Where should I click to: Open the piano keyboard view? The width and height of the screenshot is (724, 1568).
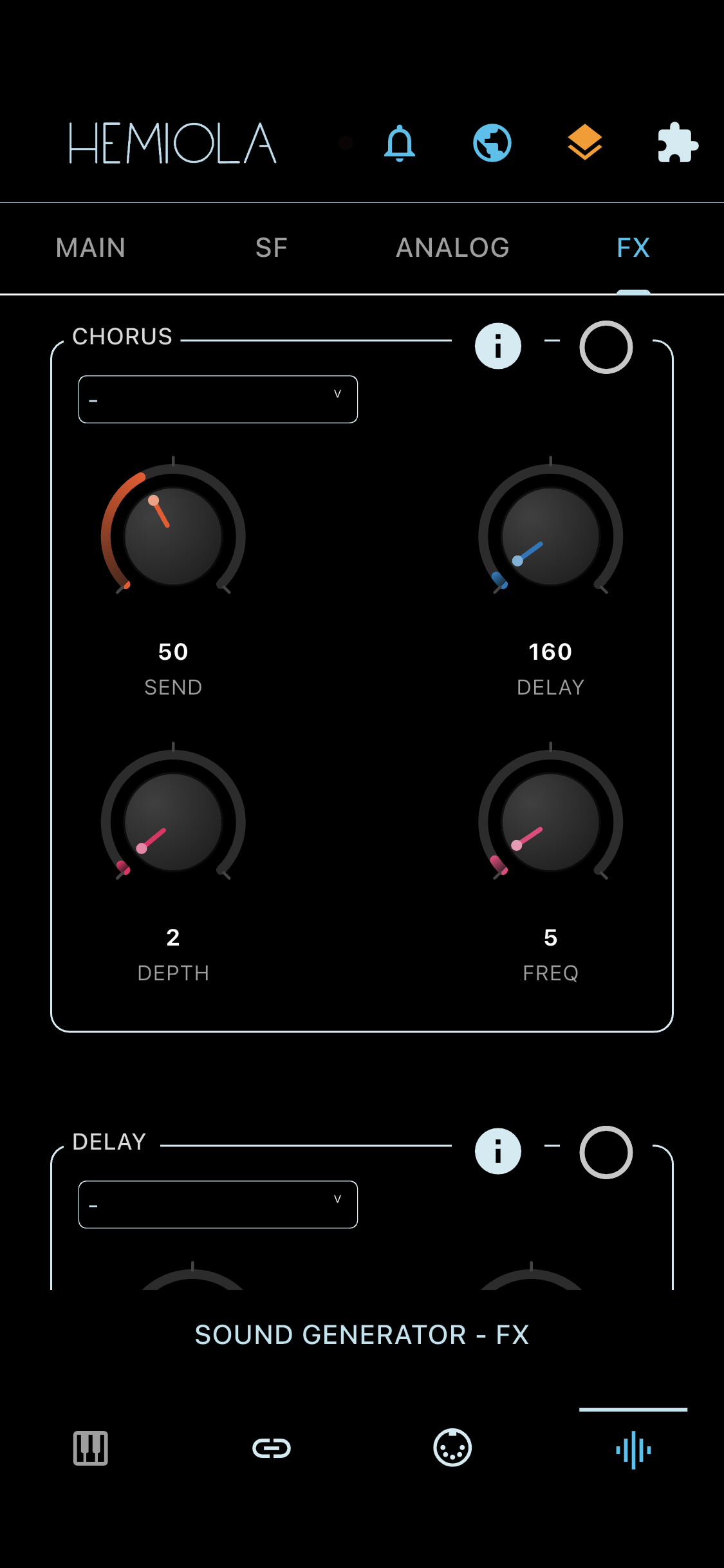tap(91, 1448)
